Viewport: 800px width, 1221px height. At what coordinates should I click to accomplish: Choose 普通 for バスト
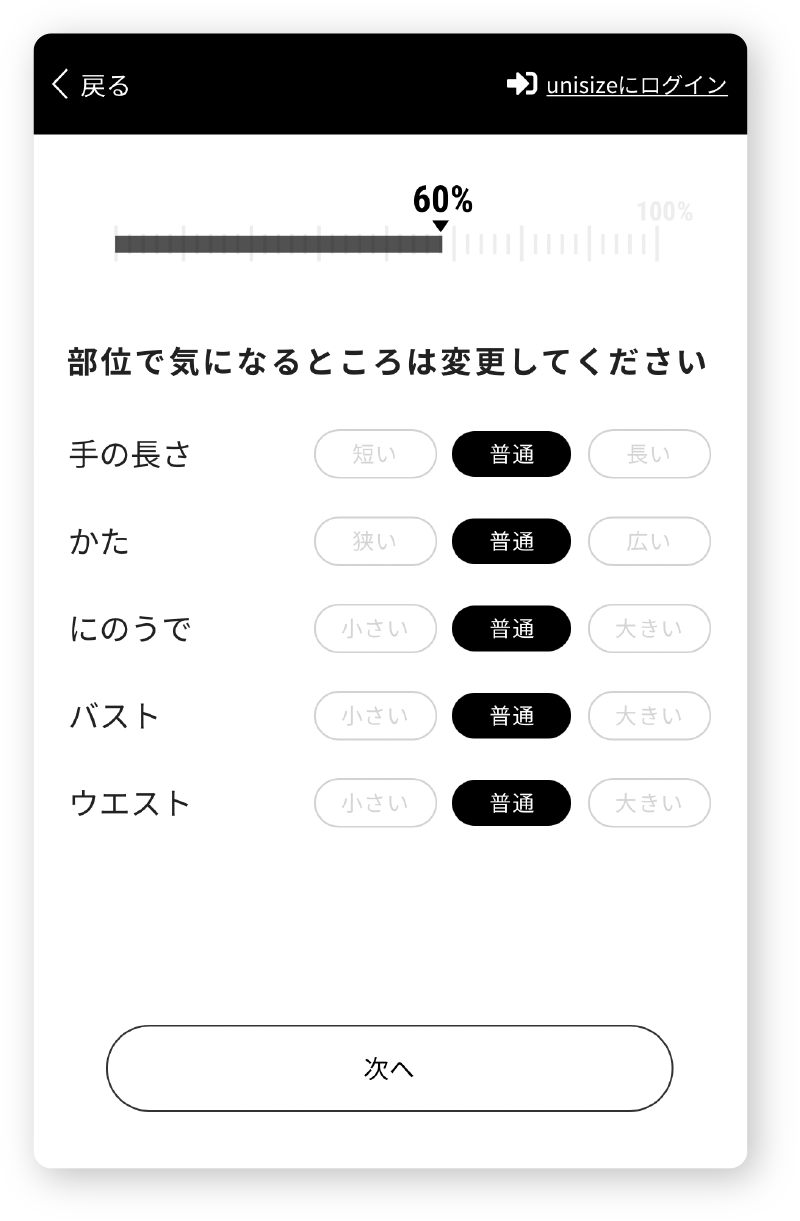tap(512, 716)
